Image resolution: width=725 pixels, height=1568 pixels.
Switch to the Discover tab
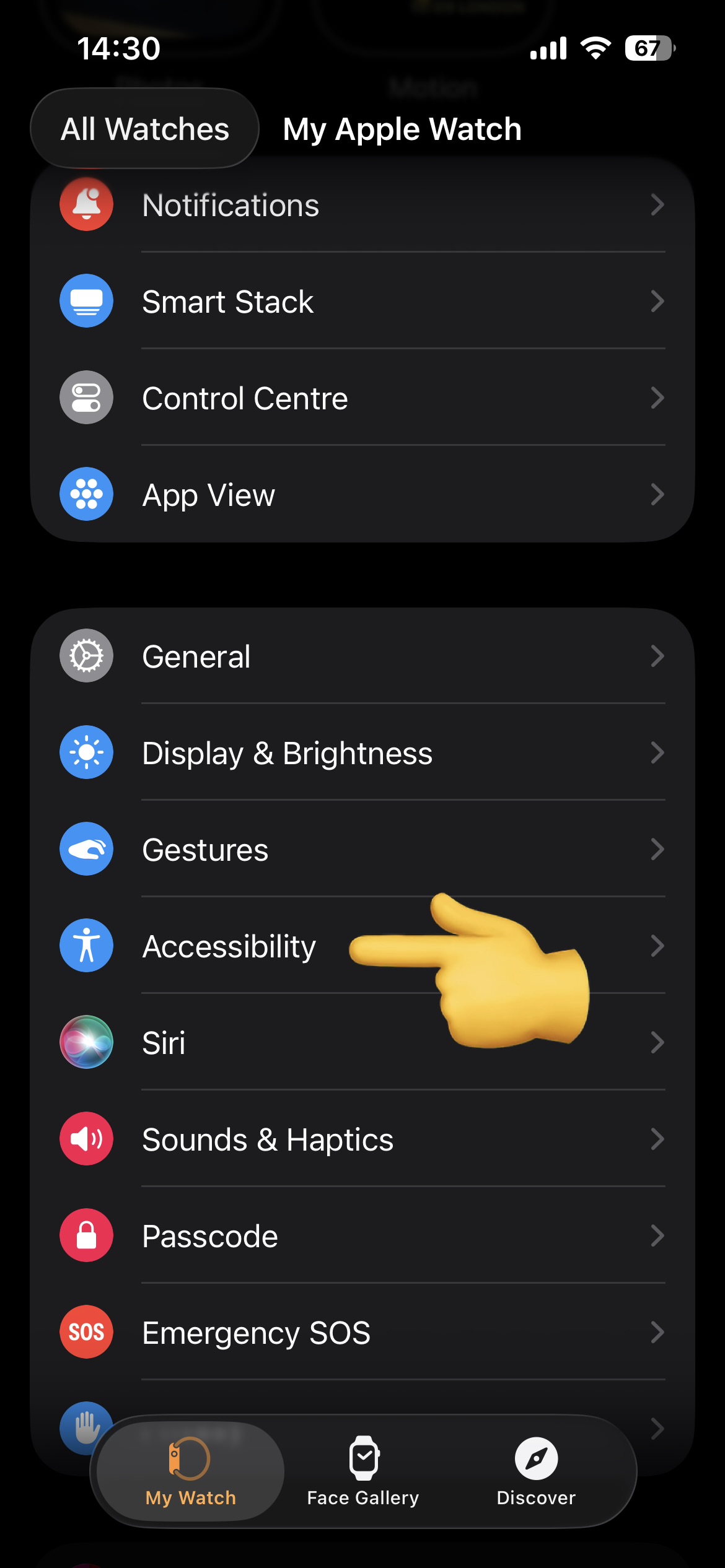pos(536,1470)
